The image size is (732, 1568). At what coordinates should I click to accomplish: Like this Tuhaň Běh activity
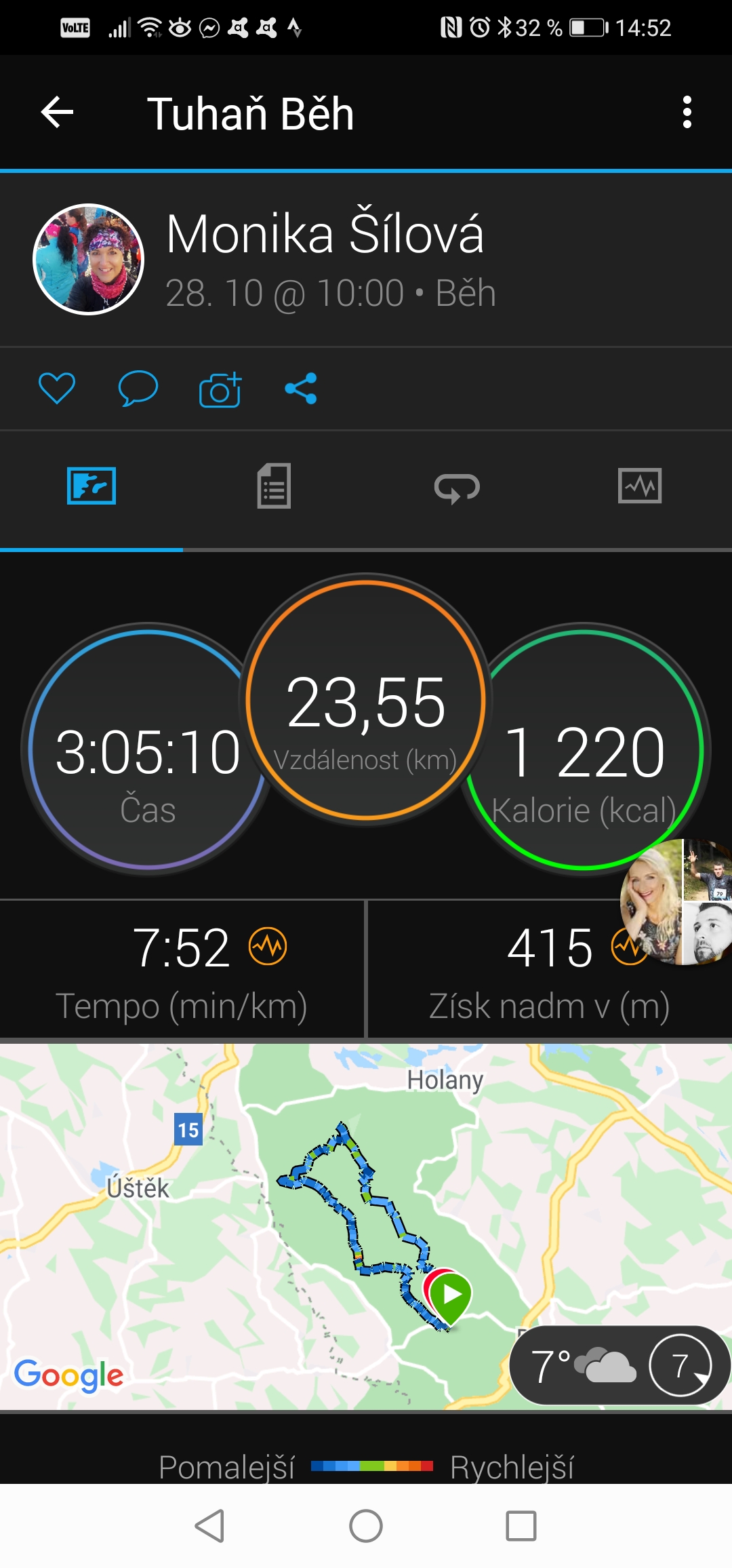[x=57, y=389]
